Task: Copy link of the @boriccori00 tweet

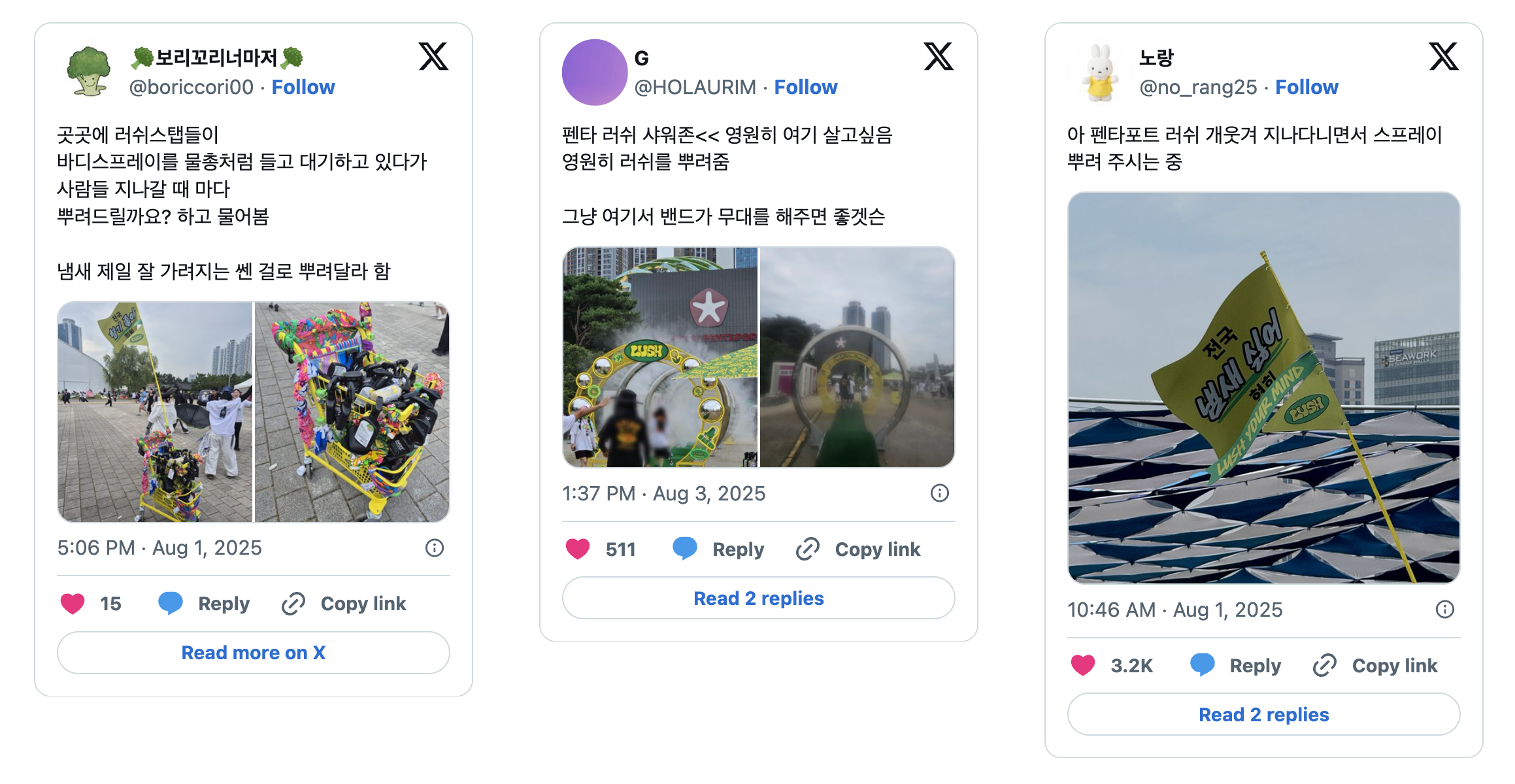Action: tap(344, 604)
